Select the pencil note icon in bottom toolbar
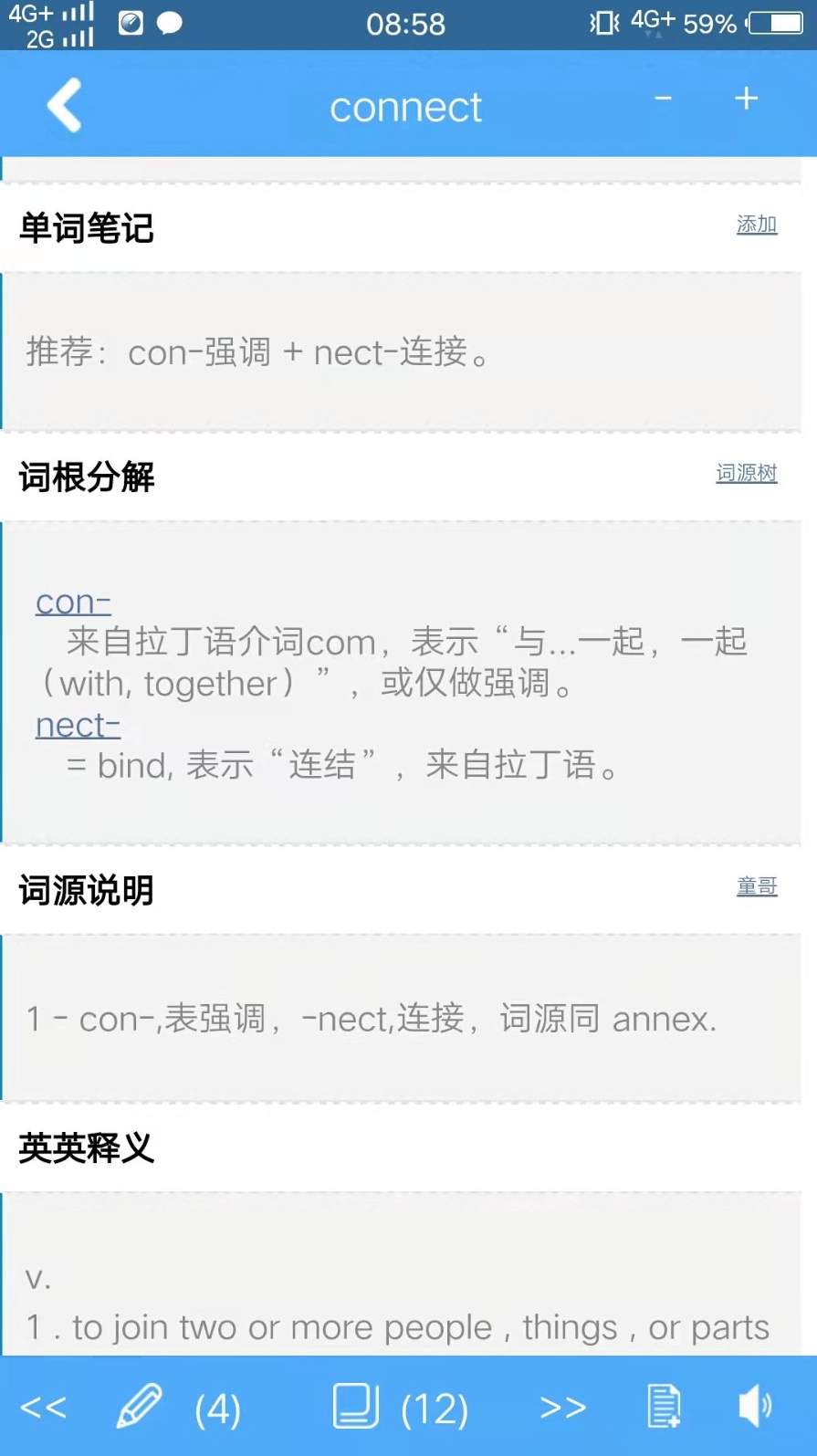 pos(139,1406)
